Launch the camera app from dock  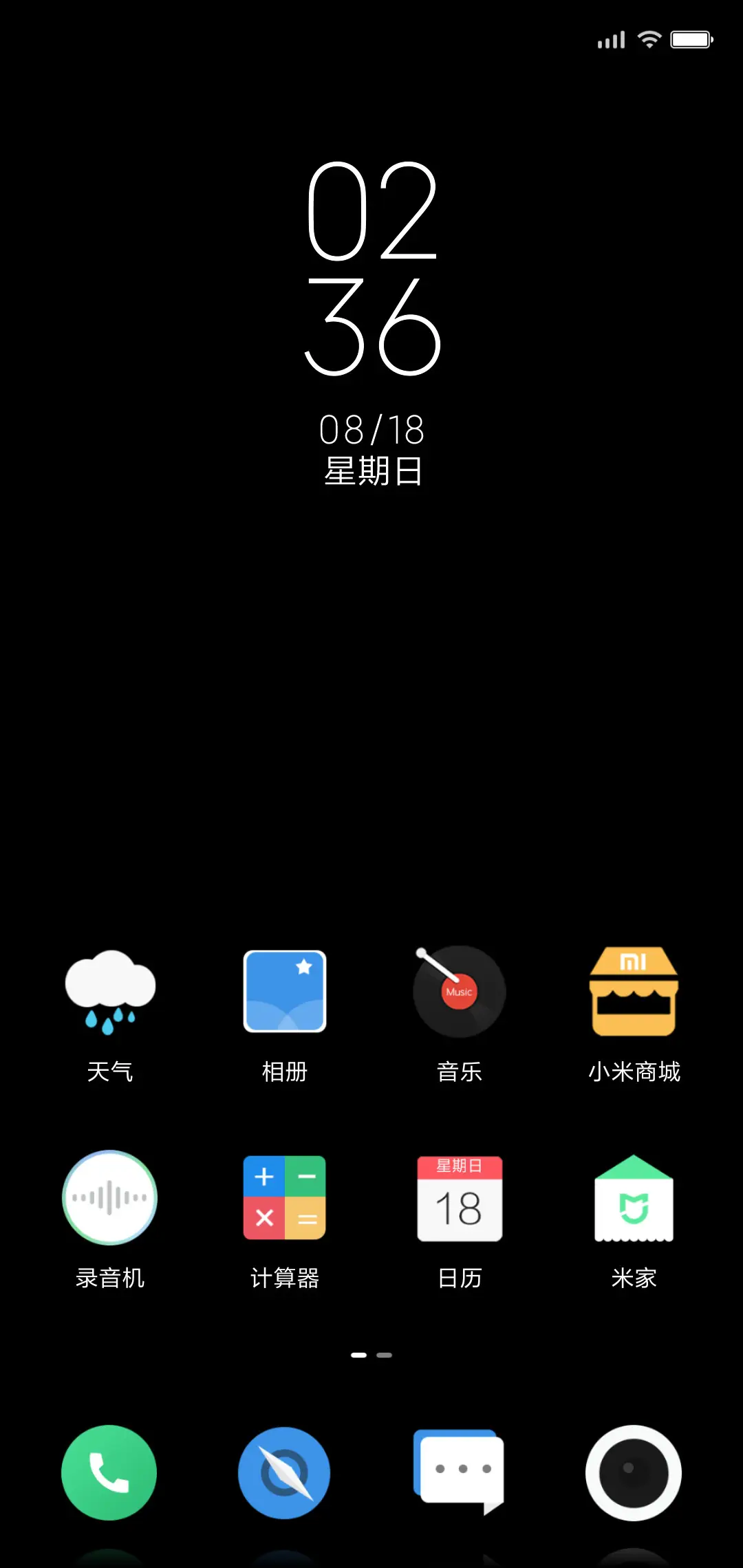(634, 1472)
